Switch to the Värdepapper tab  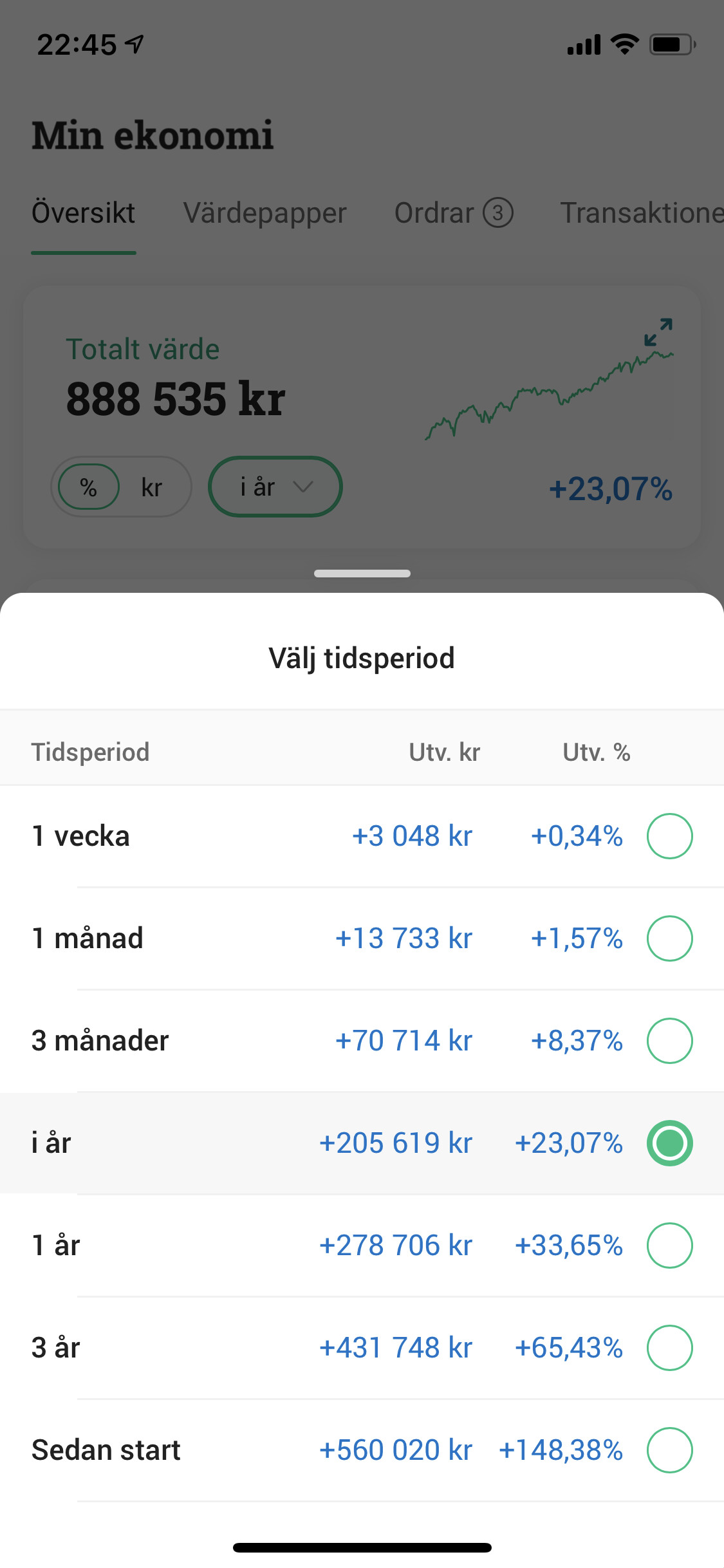265,213
